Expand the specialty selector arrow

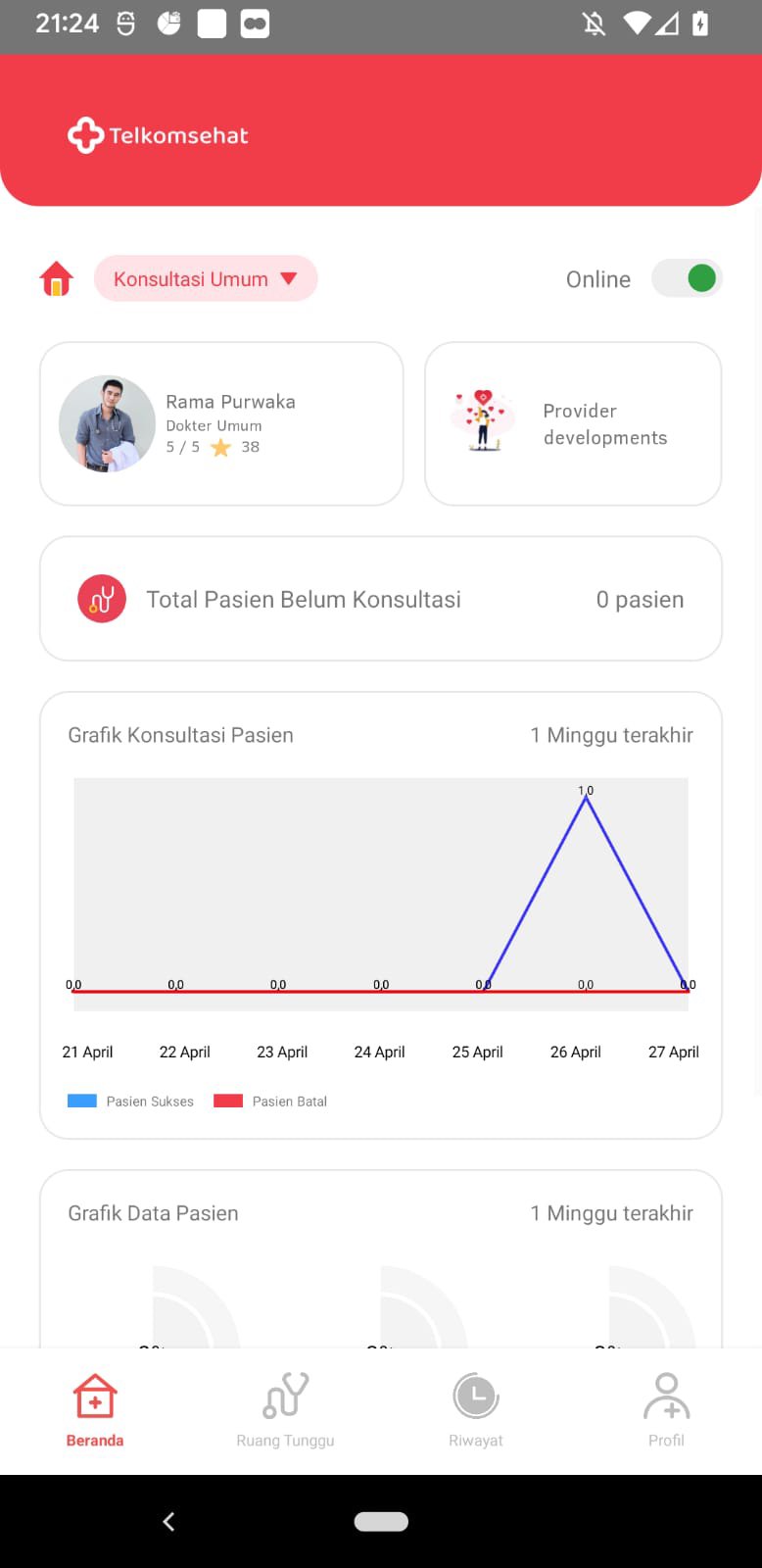pos(287,278)
